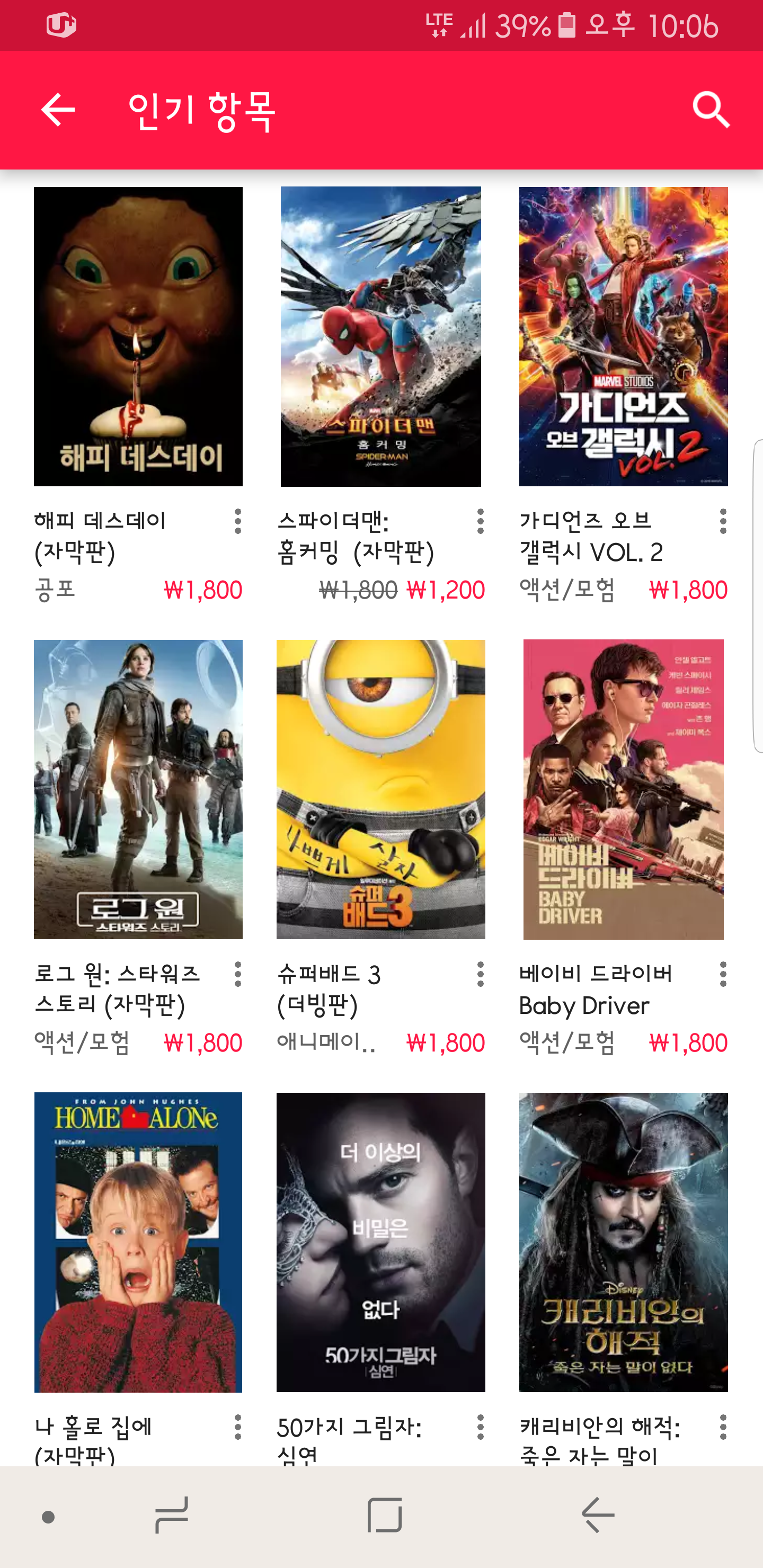Open the 해피 데스데이 movie poster

tap(138, 336)
